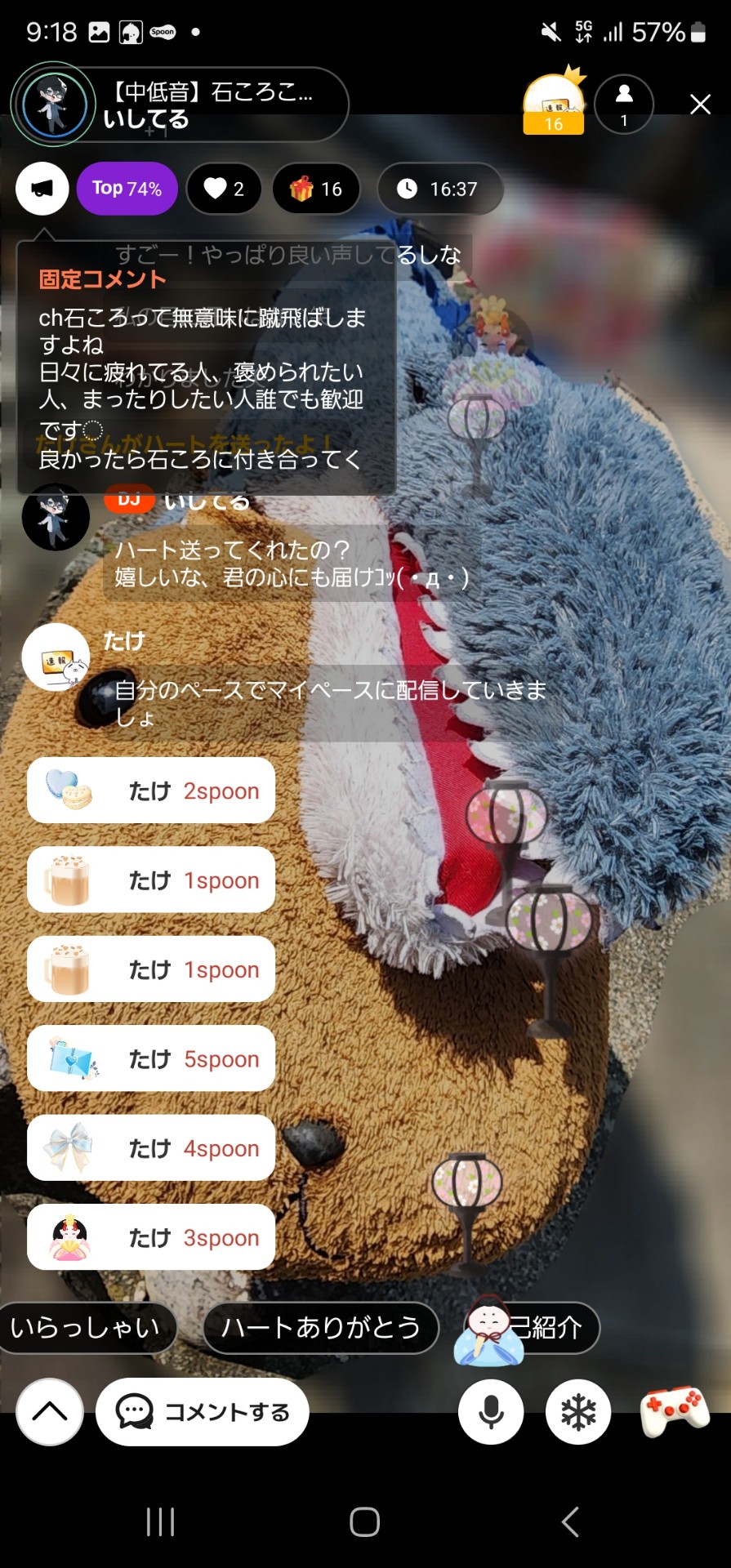Go back using the system navigation
Image resolution: width=731 pixels, height=1568 pixels.
tap(570, 1521)
